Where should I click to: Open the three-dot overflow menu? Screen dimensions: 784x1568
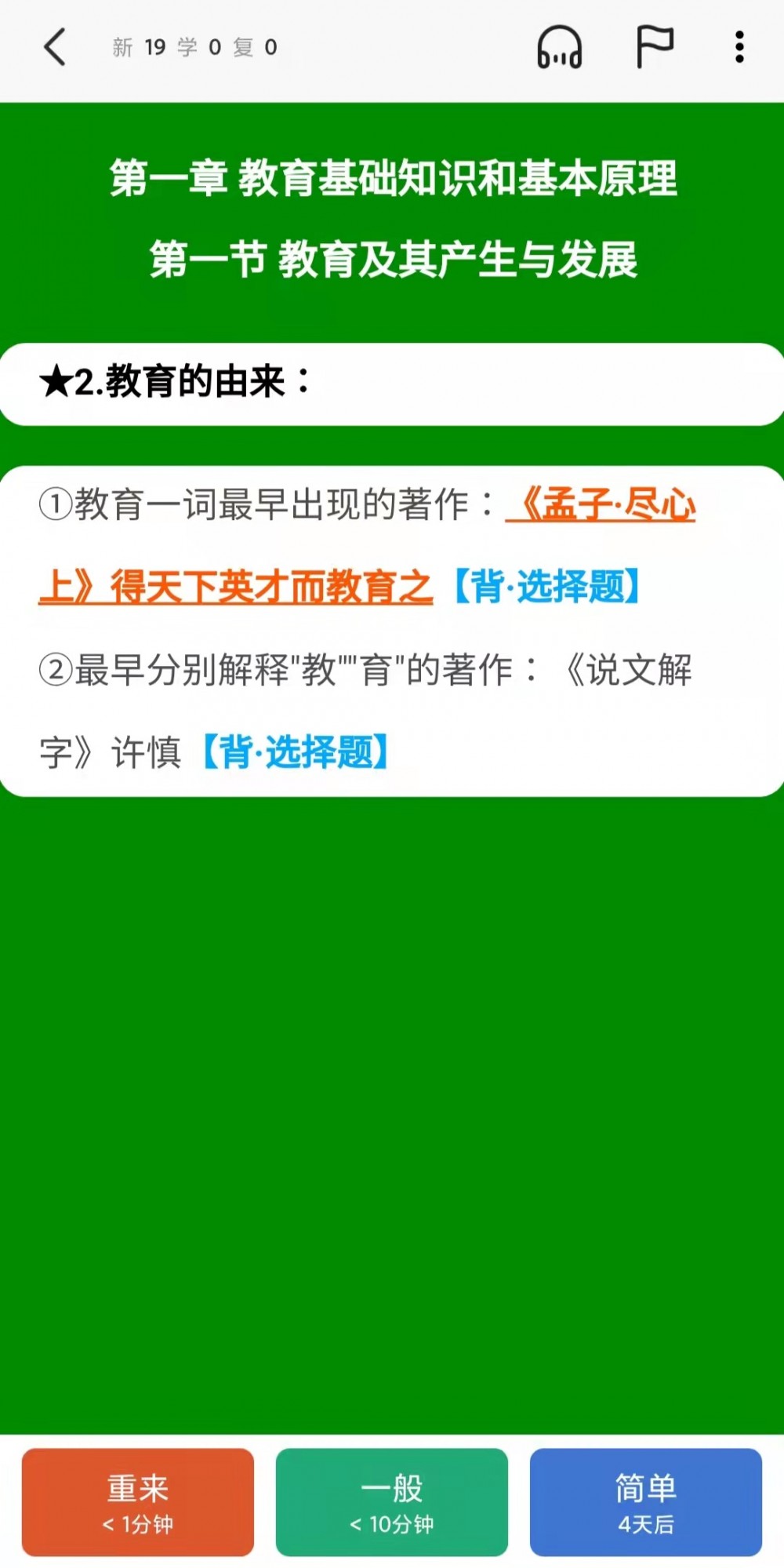[x=739, y=47]
